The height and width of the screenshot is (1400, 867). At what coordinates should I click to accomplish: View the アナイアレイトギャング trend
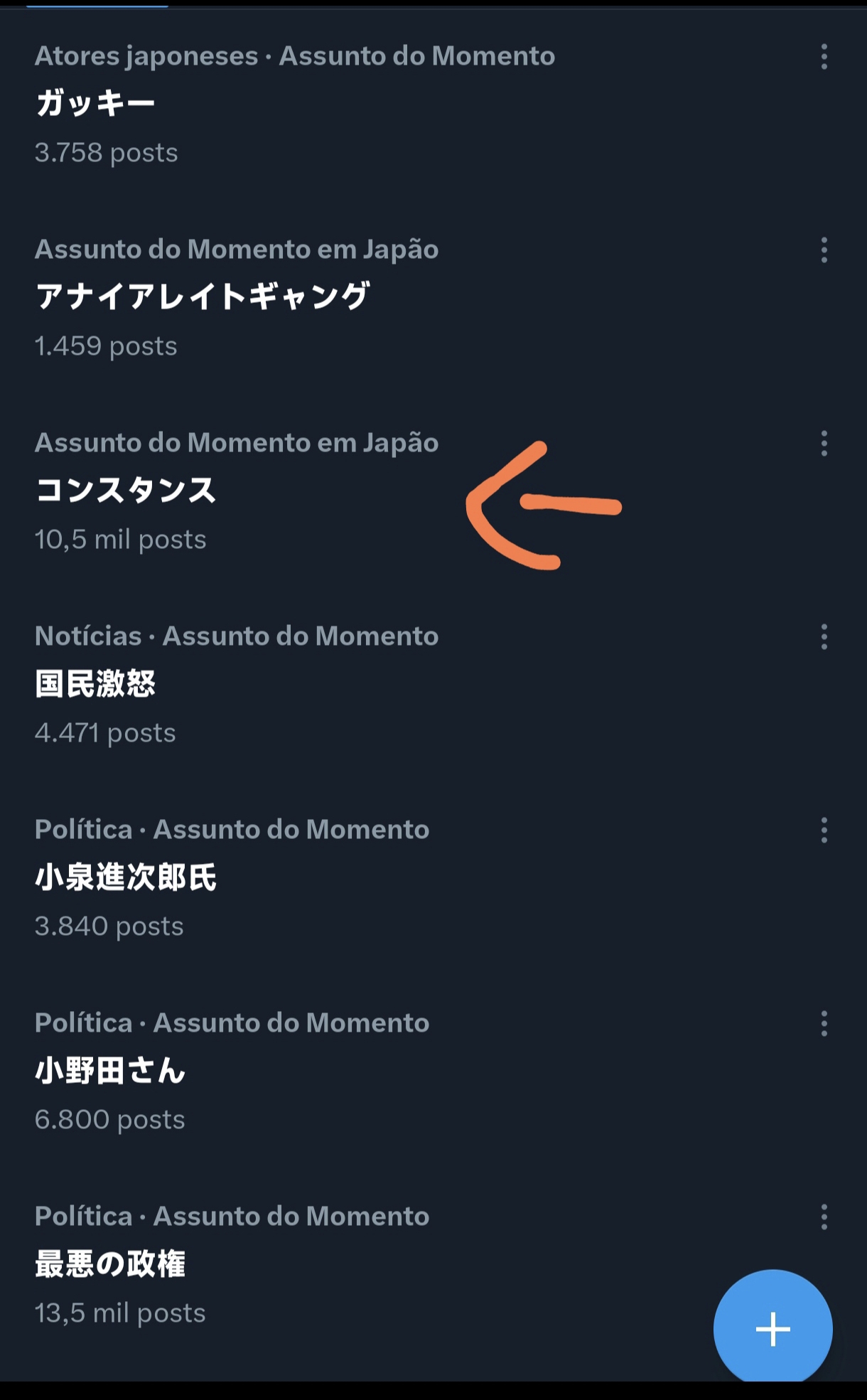tap(203, 296)
